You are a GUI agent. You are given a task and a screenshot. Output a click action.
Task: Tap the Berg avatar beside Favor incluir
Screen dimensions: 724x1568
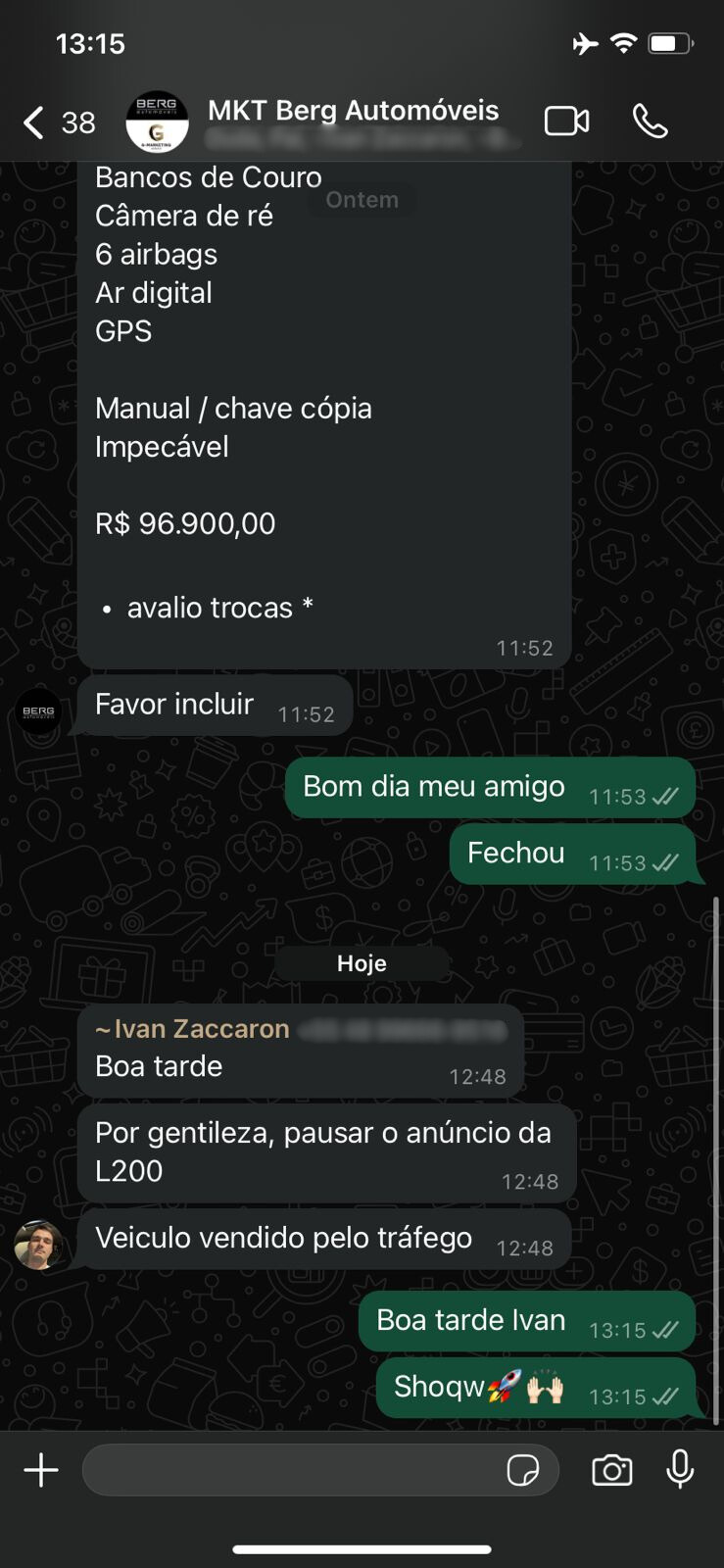coord(38,711)
